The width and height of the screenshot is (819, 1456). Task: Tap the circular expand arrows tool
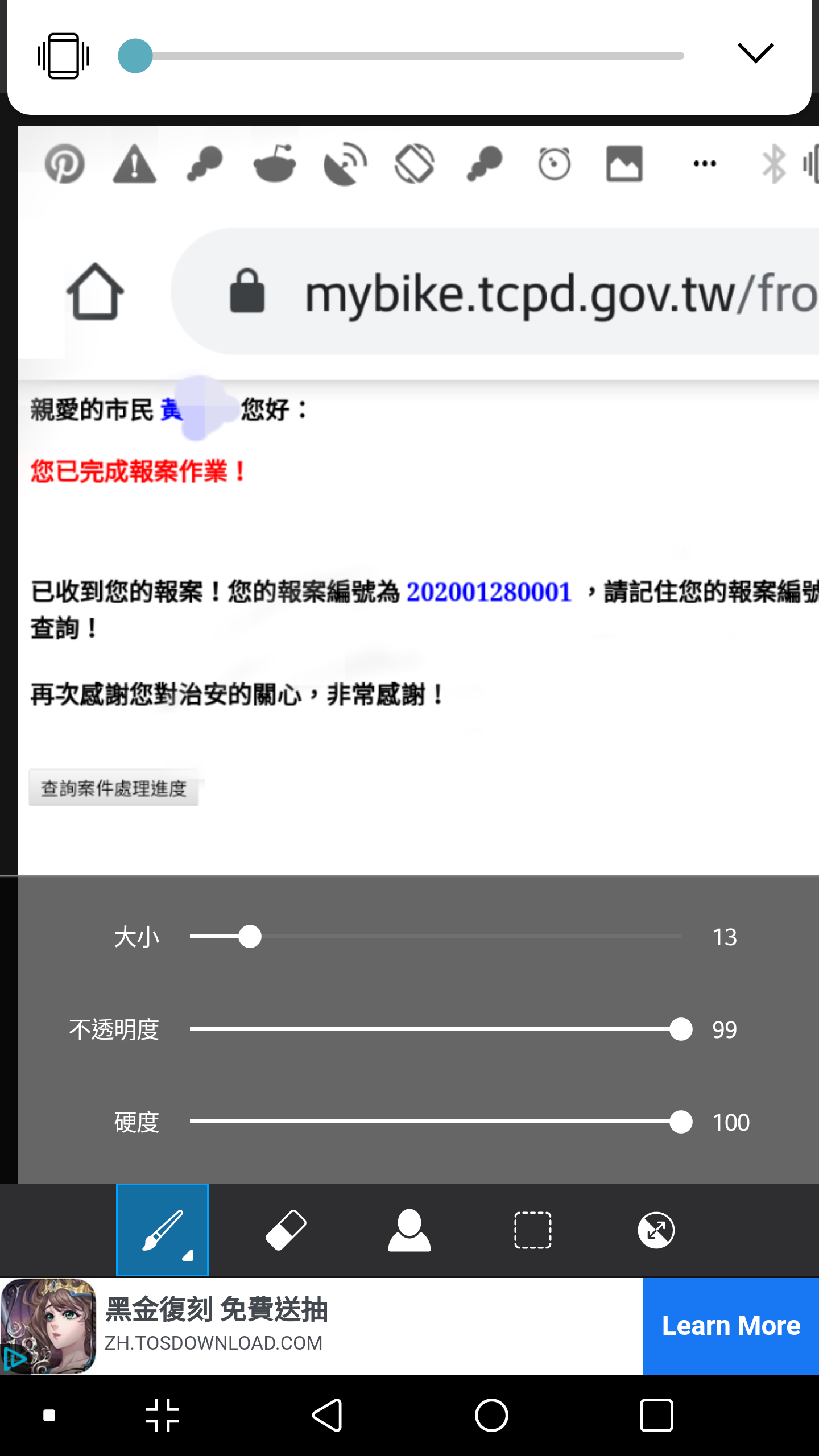pyautogui.click(x=656, y=1230)
